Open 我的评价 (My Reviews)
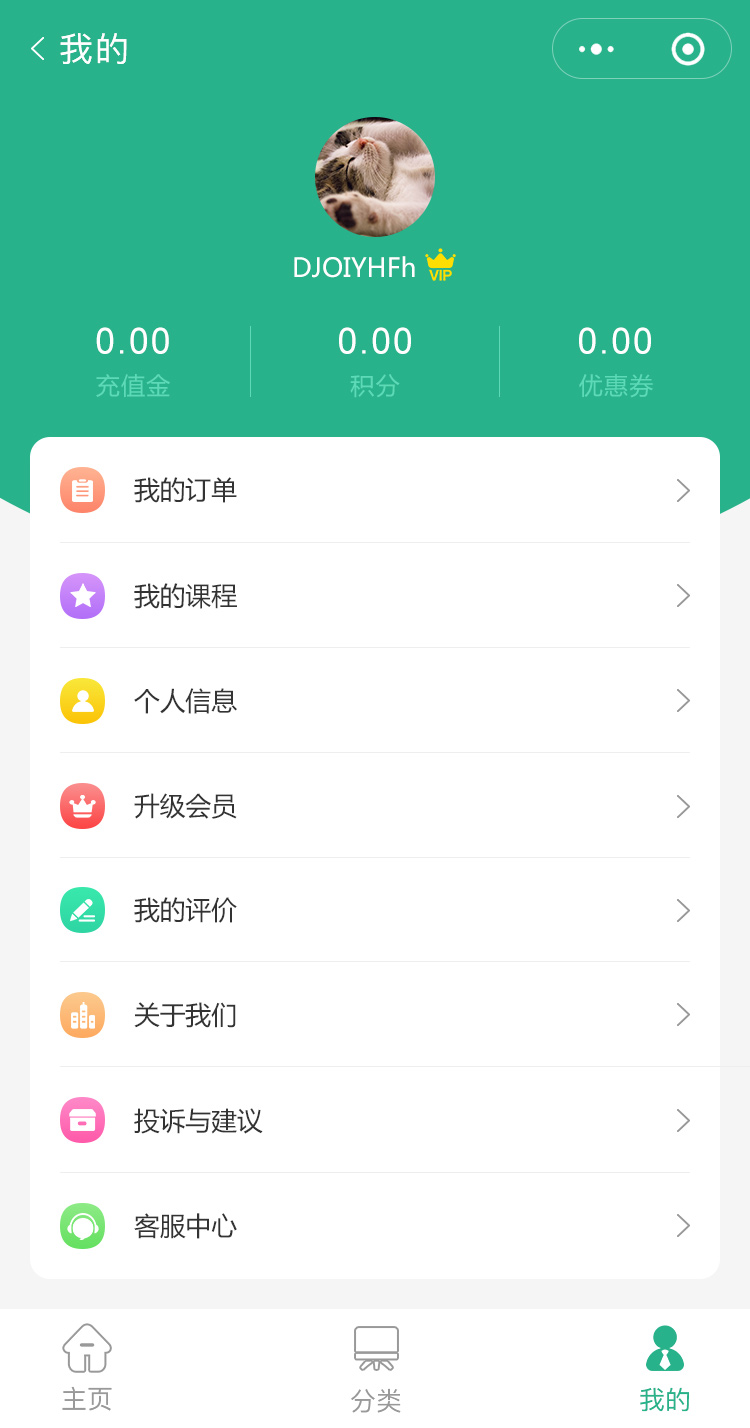This screenshot has width=750, height=1428. pyautogui.click(x=375, y=910)
